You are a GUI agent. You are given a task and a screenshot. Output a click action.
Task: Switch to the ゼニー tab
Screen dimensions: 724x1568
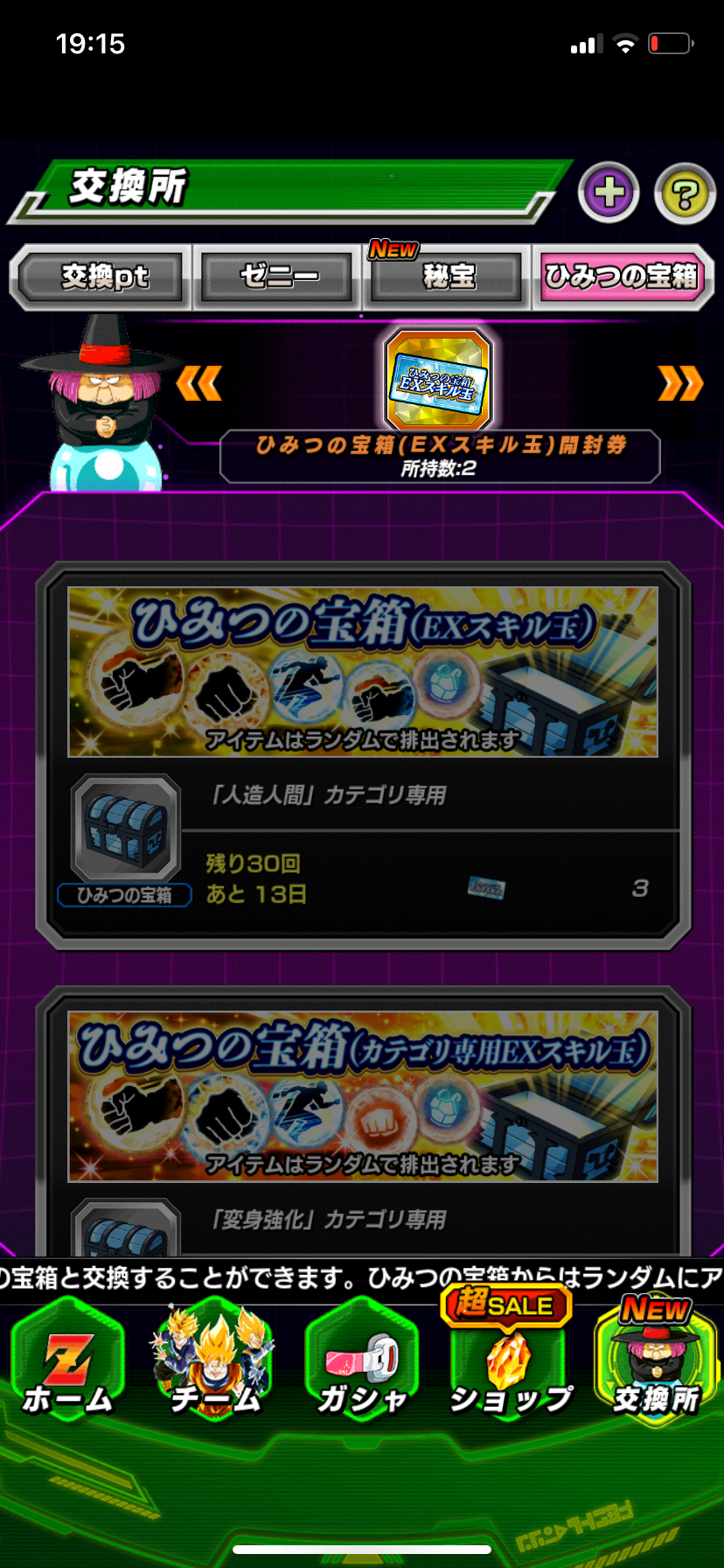coord(279,277)
